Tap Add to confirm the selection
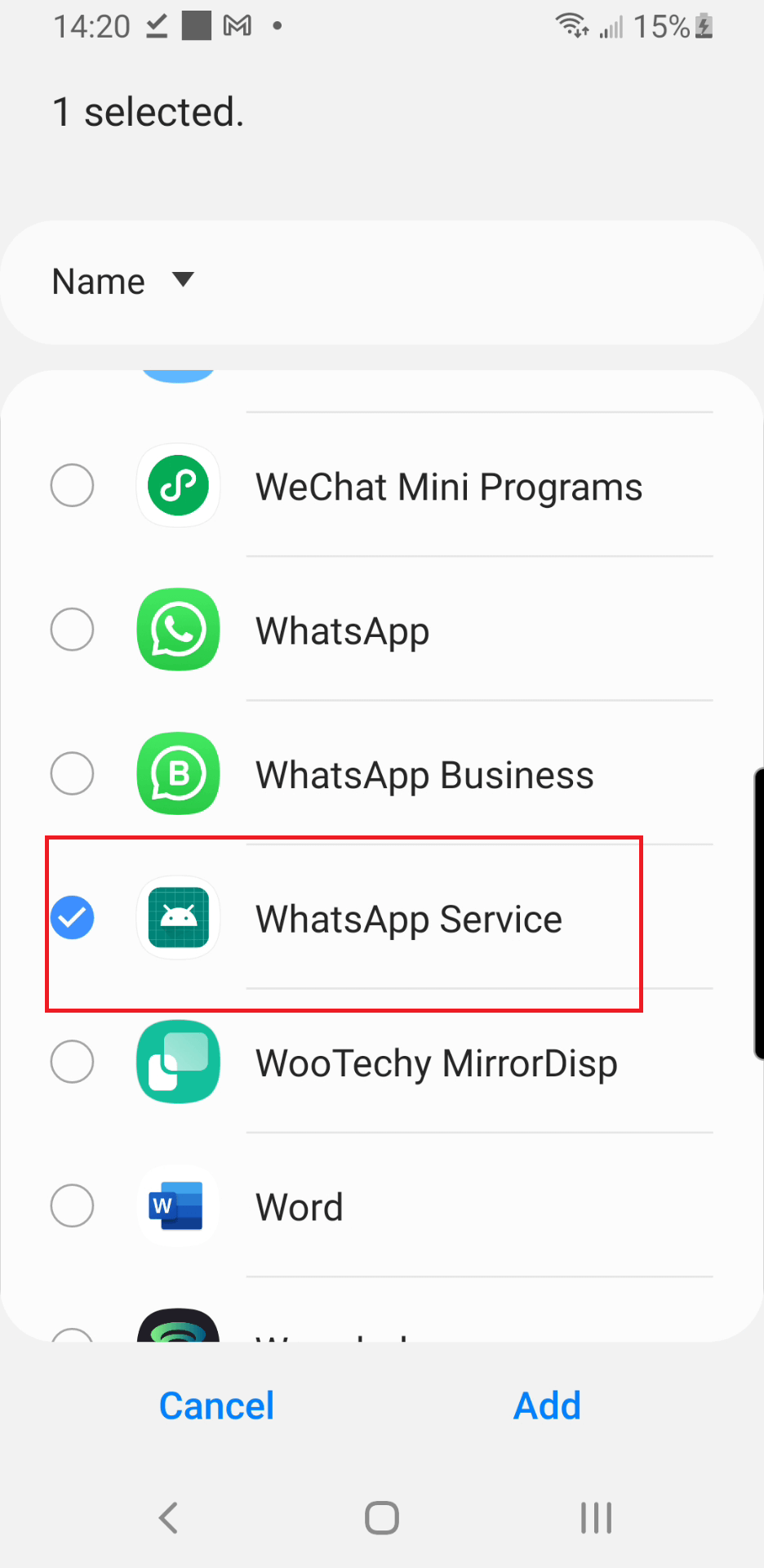This screenshot has width=764, height=1568. 547,1405
